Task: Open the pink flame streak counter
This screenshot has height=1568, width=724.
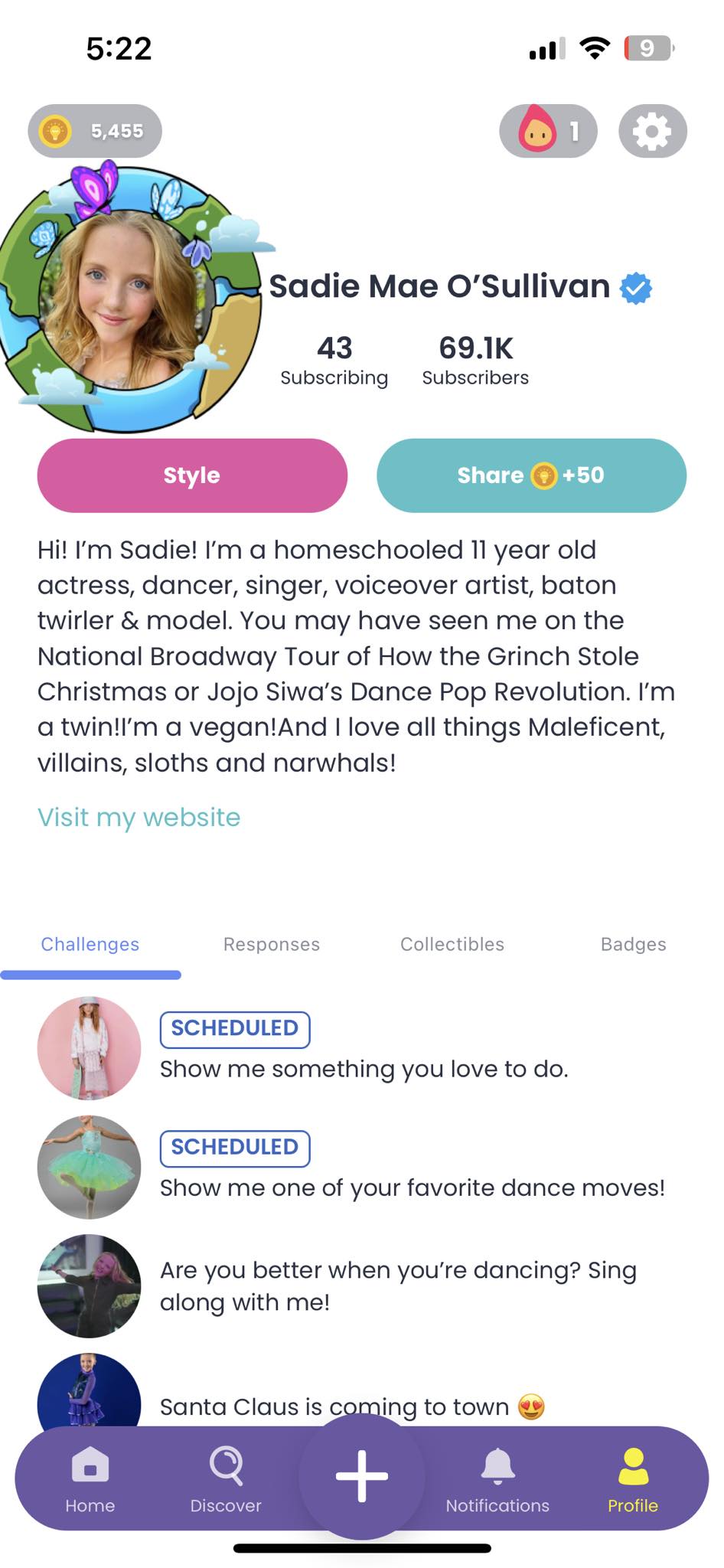Action: click(x=548, y=132)
